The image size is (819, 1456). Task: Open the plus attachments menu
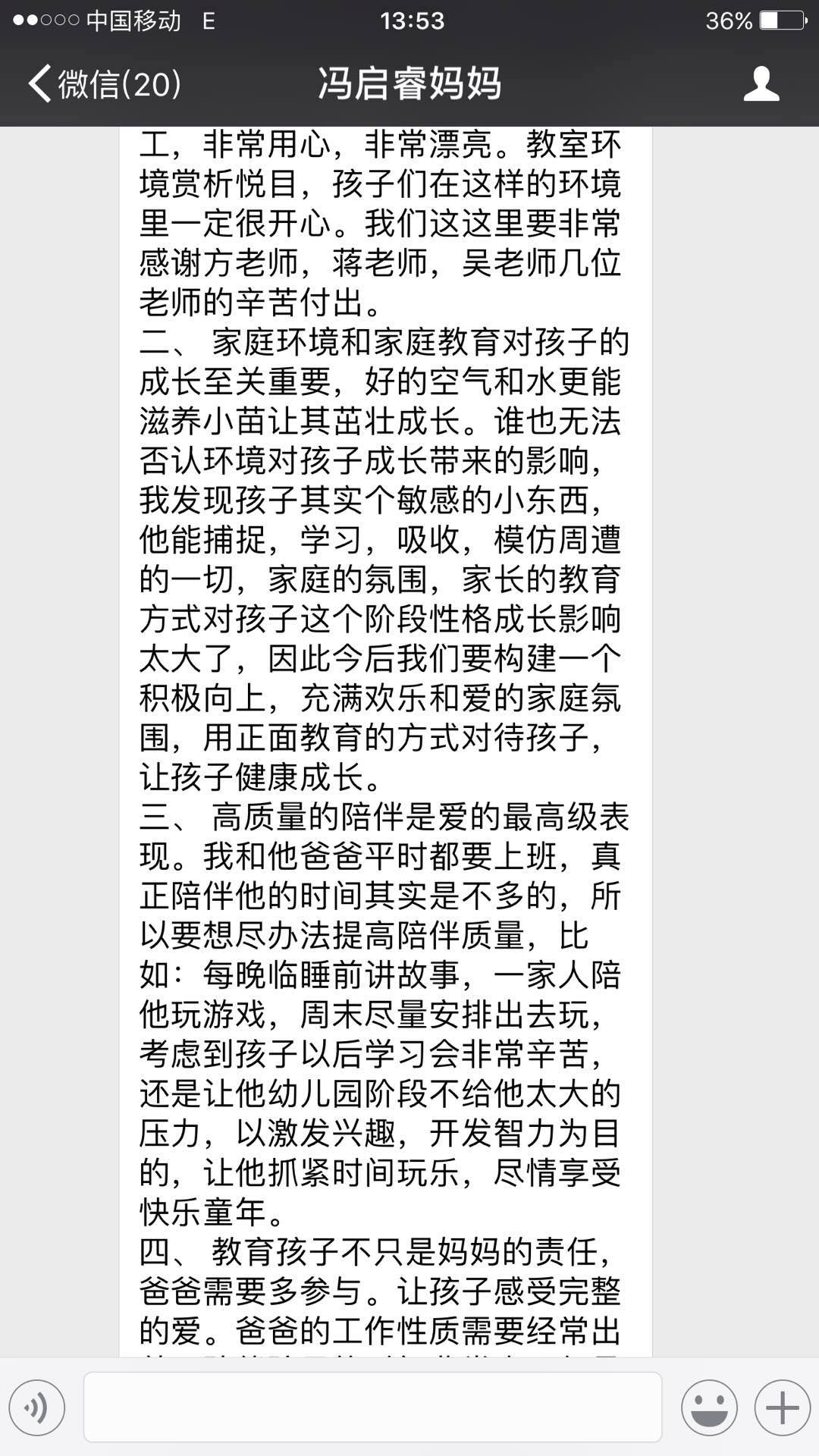click(782, 1408)
